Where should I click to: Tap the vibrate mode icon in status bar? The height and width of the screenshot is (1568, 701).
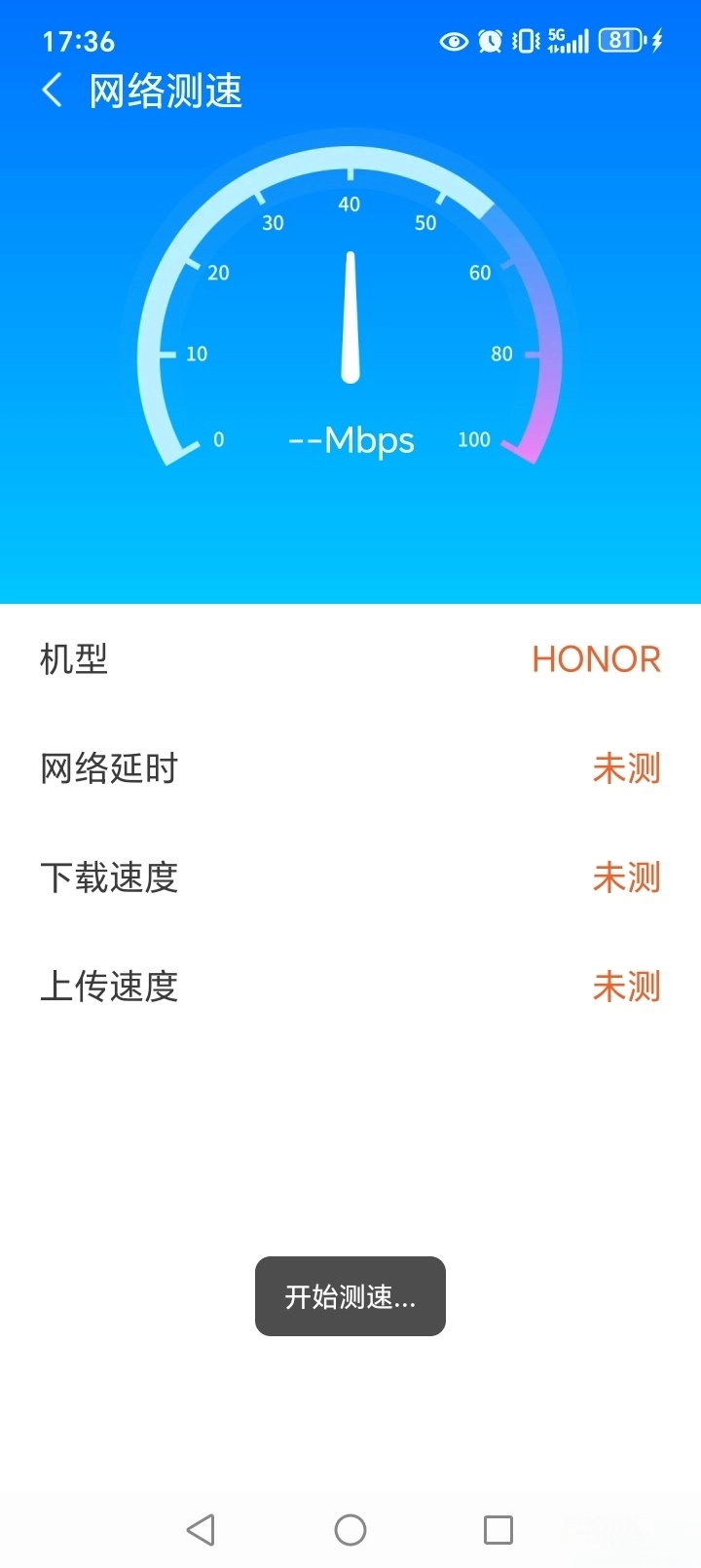pos(525,41)
